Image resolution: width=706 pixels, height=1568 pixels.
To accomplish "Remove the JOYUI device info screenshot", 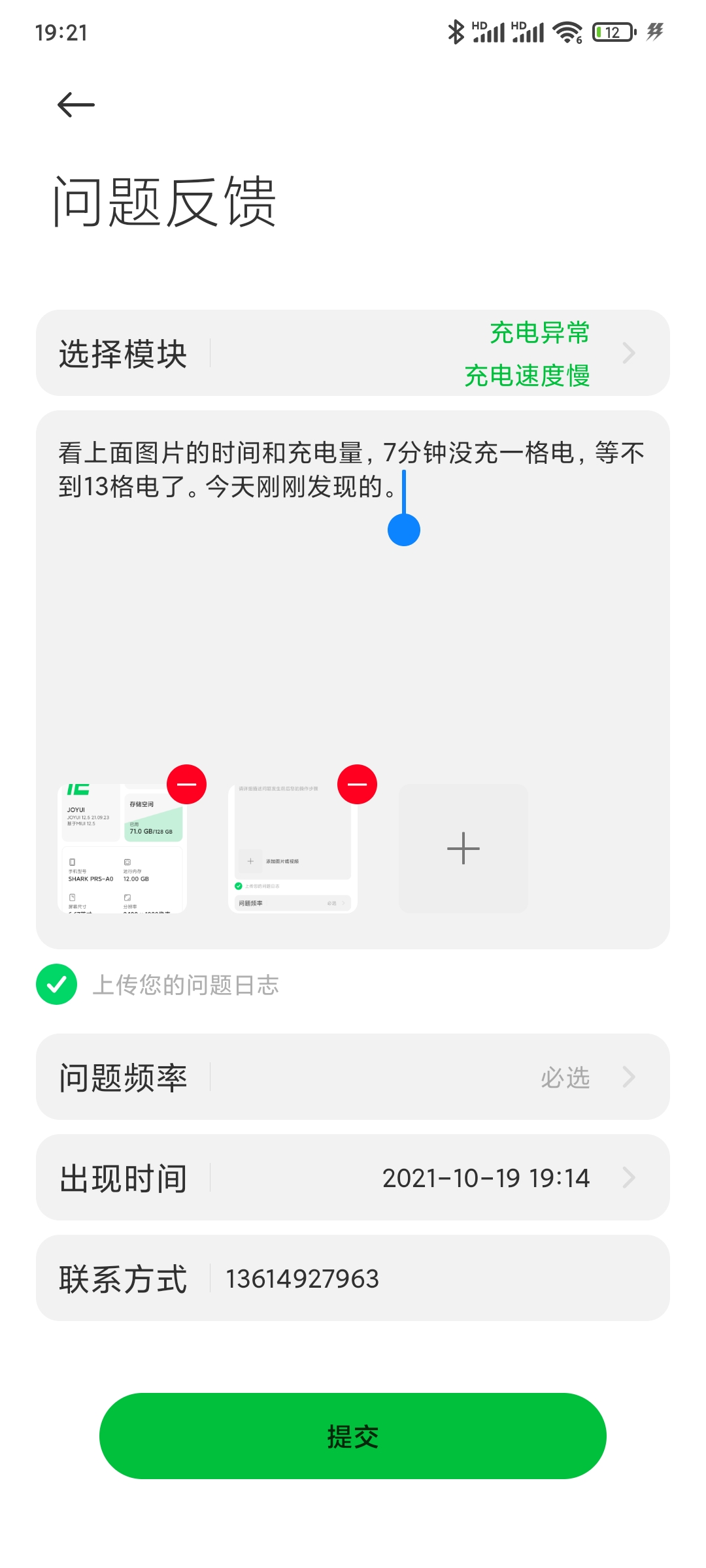I will tap(187, 784).
